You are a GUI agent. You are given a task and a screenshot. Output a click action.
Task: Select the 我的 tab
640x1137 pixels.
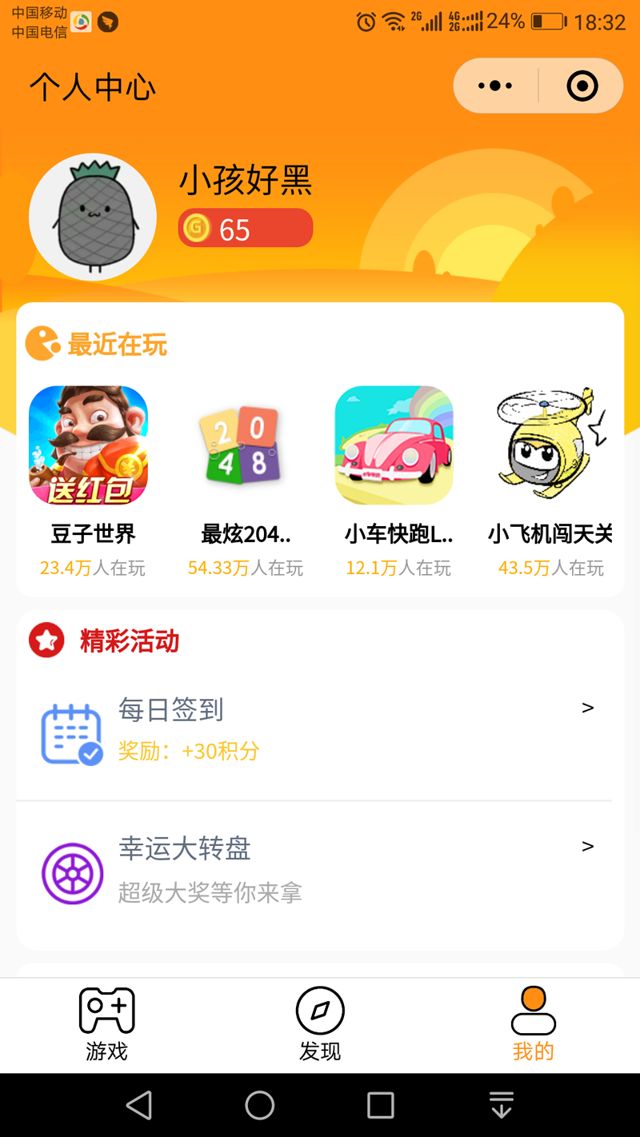533,1024
